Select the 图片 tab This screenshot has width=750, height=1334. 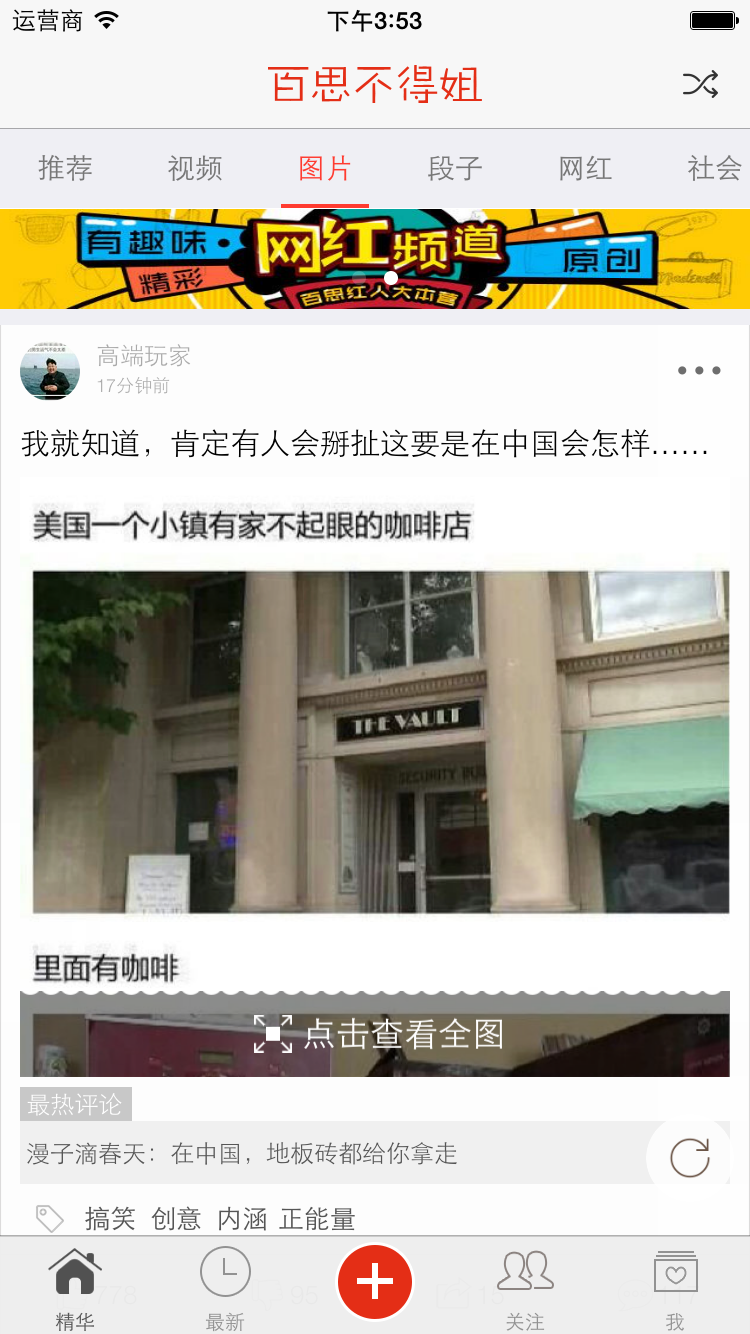[325, 168]
